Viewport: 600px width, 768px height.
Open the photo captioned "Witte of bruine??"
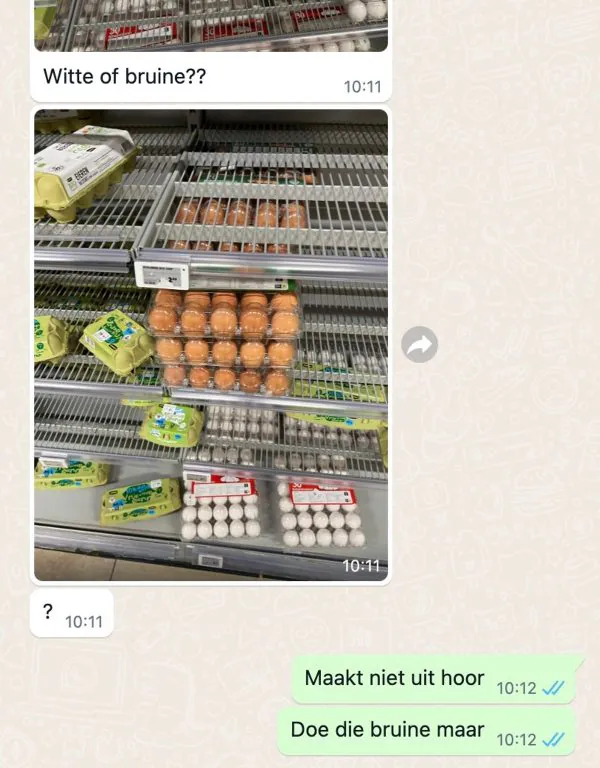point(211,24)
